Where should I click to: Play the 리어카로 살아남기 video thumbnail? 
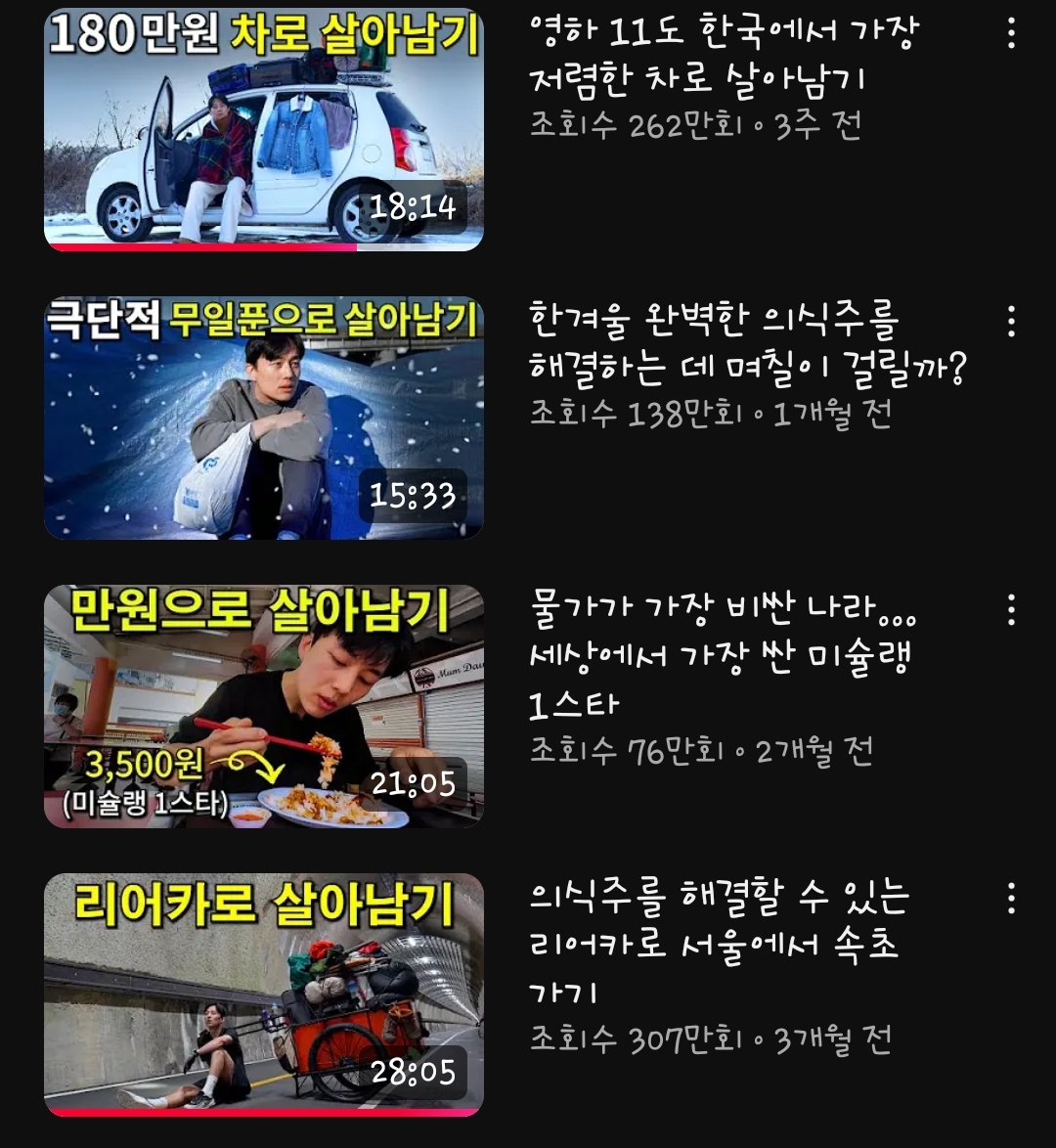click(263, 994)
